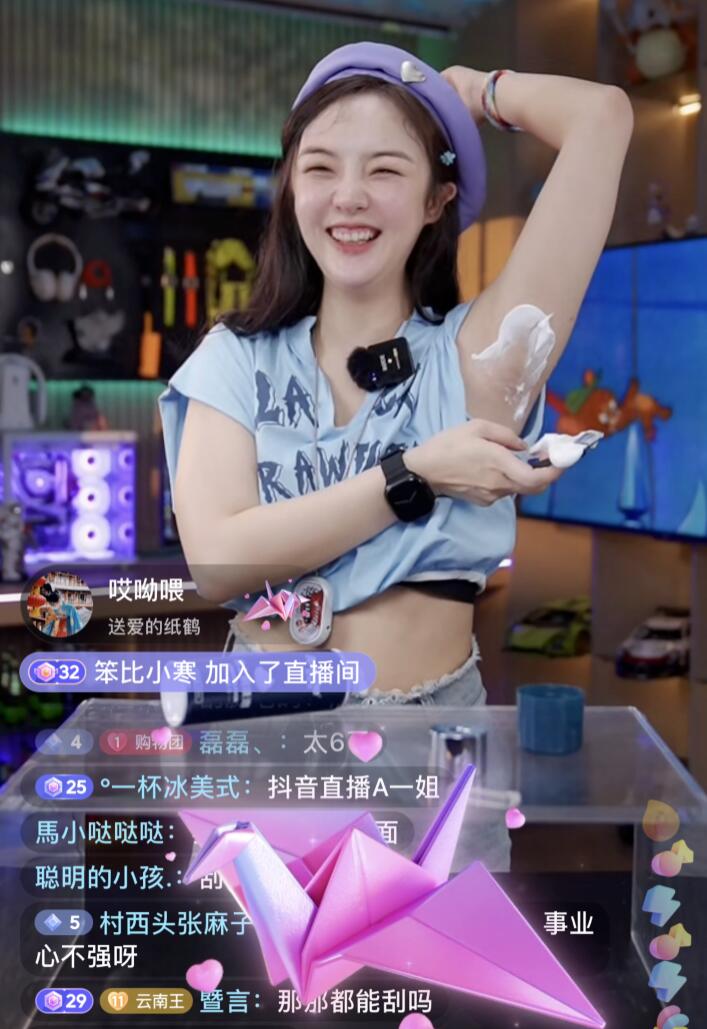Viewport: 707px width, 1029px height.
Task: Open commenter 一杯冰美式's profile
Action: (177, 787)
